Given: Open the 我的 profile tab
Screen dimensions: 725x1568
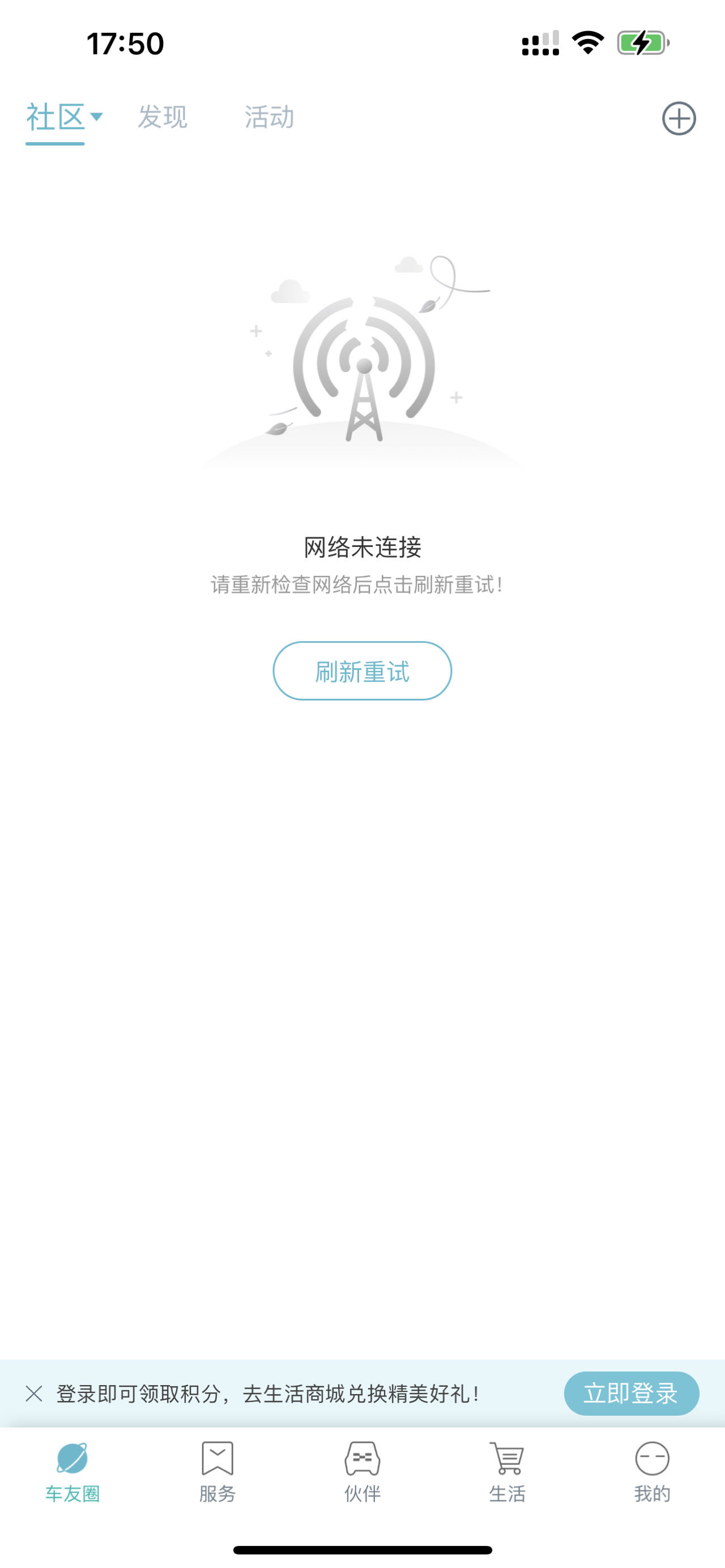Looking at the screenshot, I should [652, 1472].
